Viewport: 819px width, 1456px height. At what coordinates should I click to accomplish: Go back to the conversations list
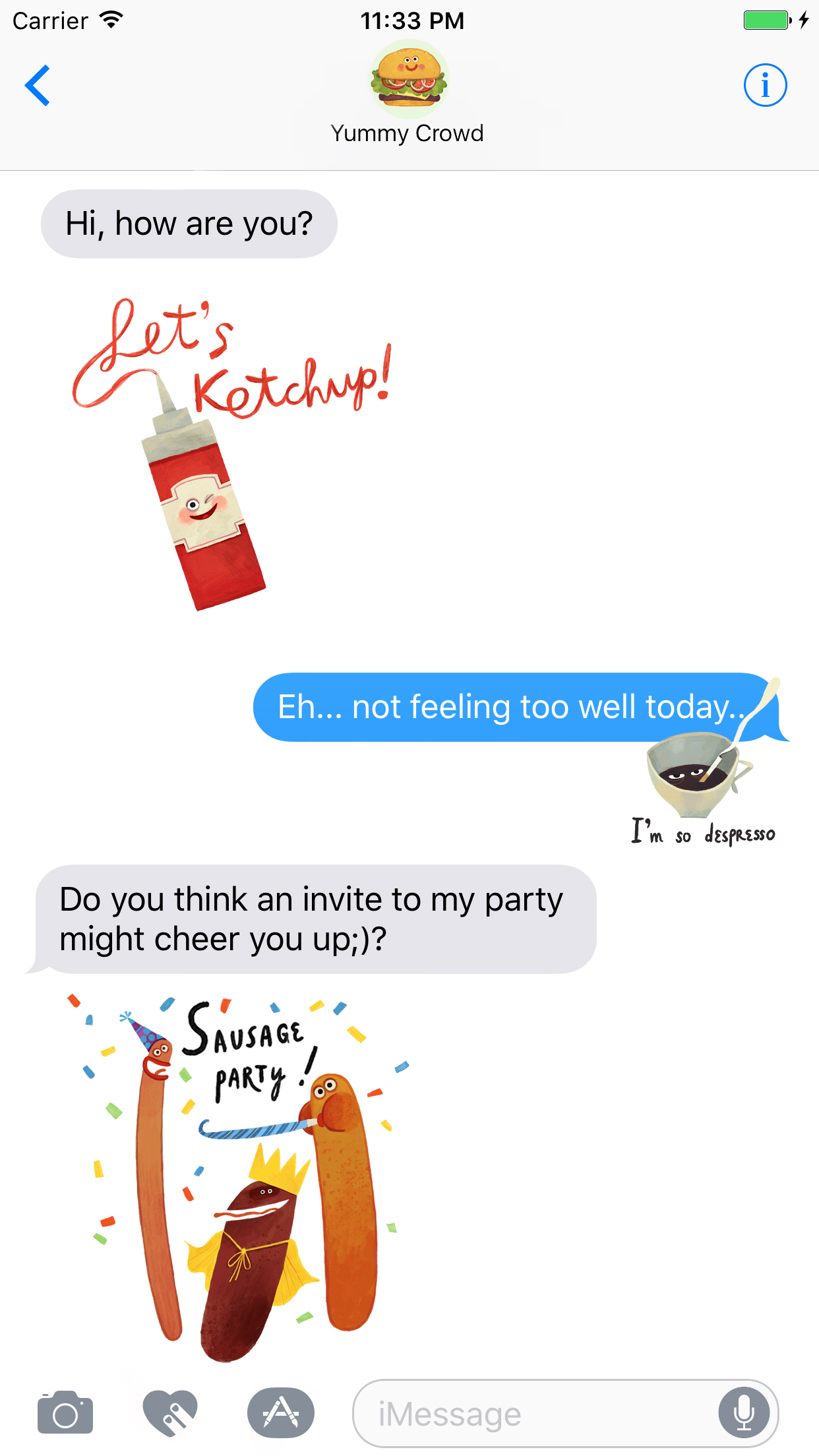pos(38,86)
